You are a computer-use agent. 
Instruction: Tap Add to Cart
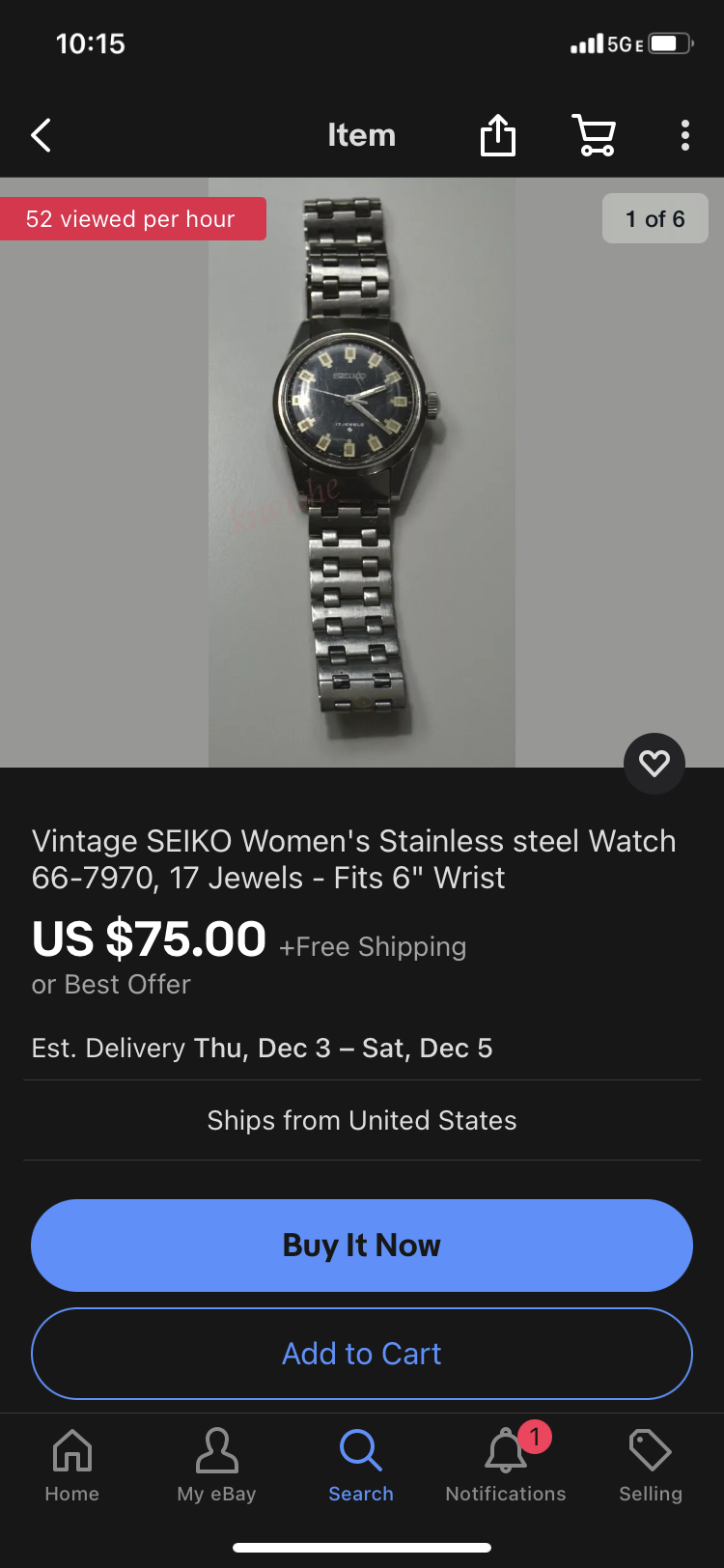tap(362, 1354)
